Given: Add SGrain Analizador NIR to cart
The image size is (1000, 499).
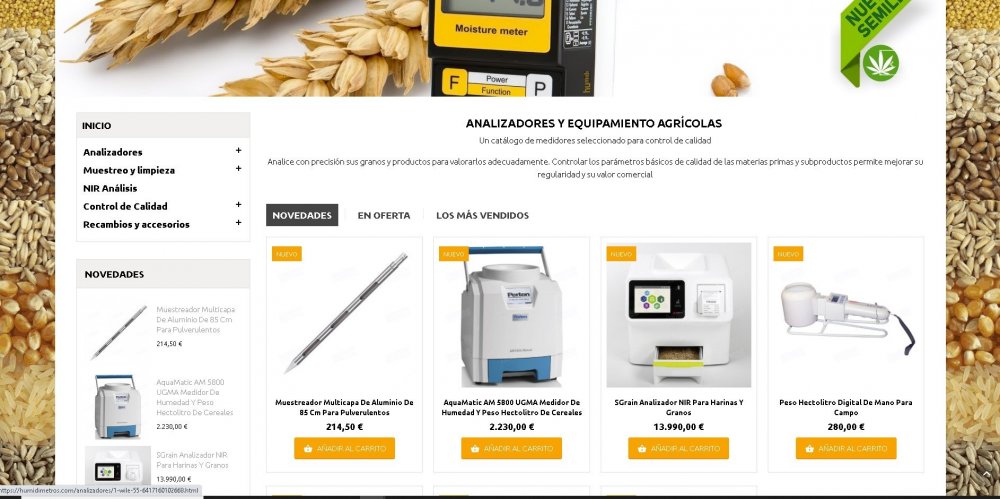Looking at the screenshot, I should tap(678, 448).
